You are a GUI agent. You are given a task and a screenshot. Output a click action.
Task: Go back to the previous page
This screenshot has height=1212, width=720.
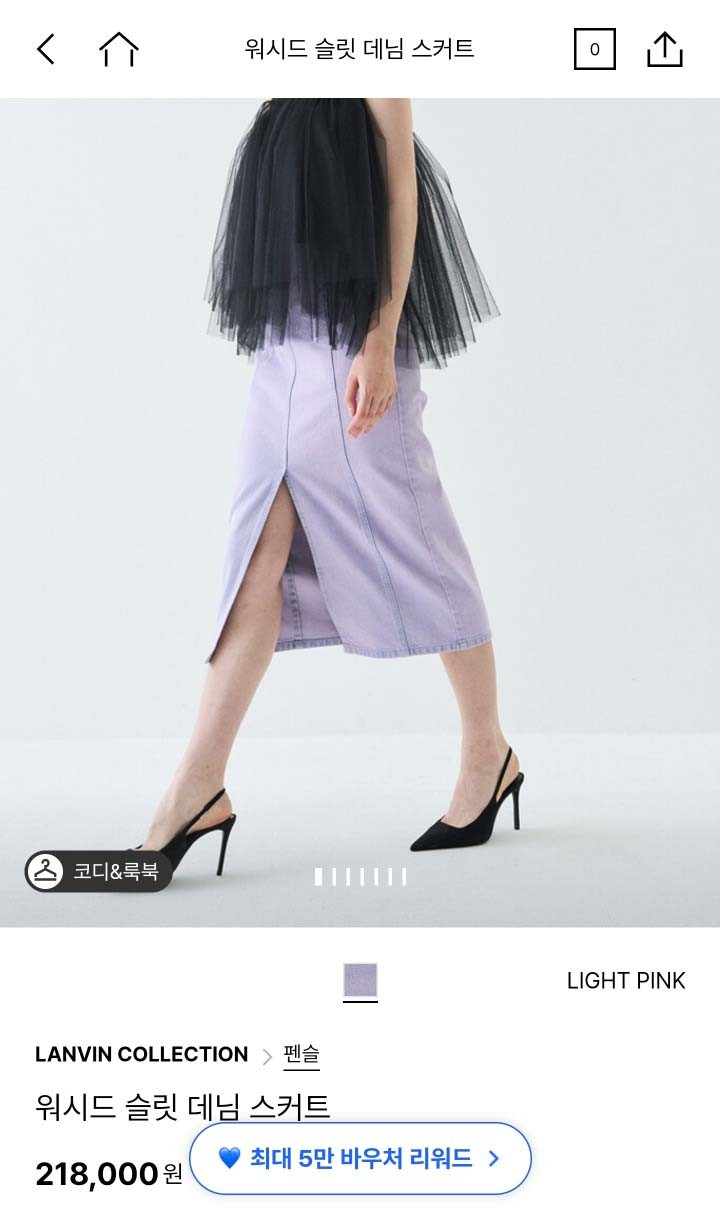[x=46, y=49]
